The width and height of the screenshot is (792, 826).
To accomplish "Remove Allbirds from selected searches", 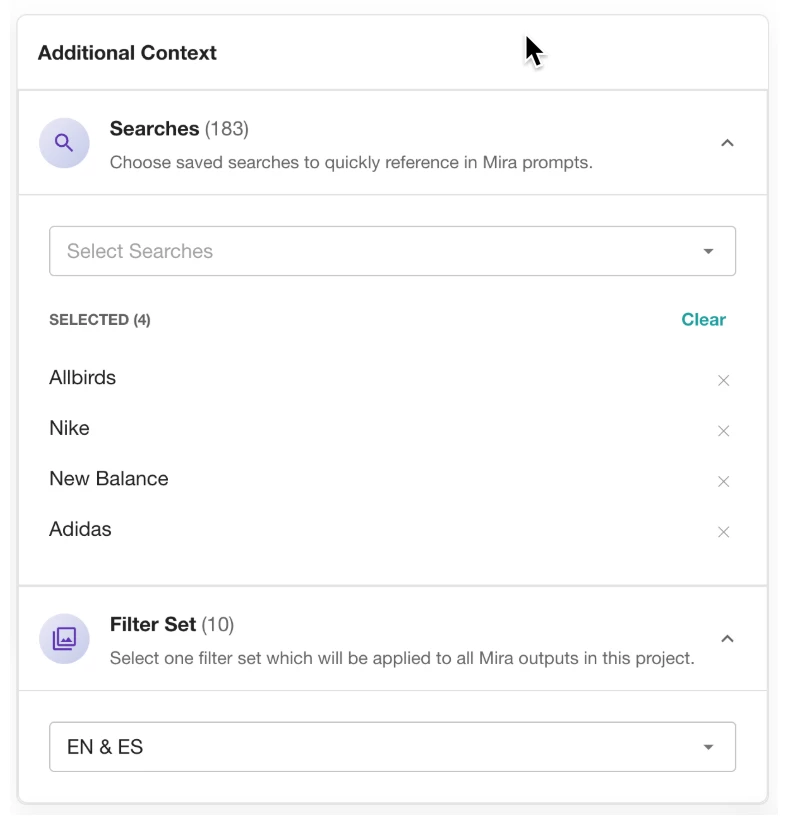I will point(724,380).
